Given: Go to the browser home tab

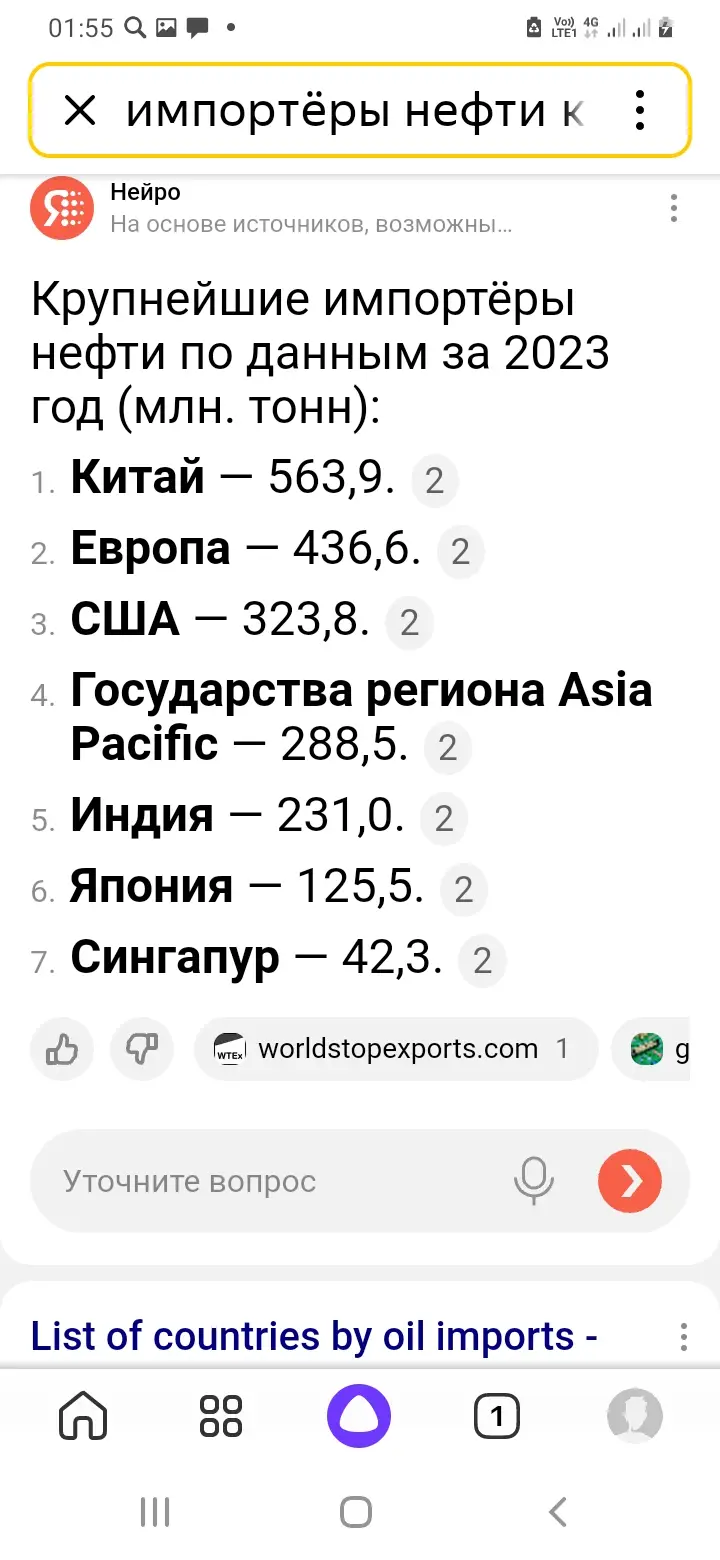Looking at the screenshot, I should (83, 1416).
